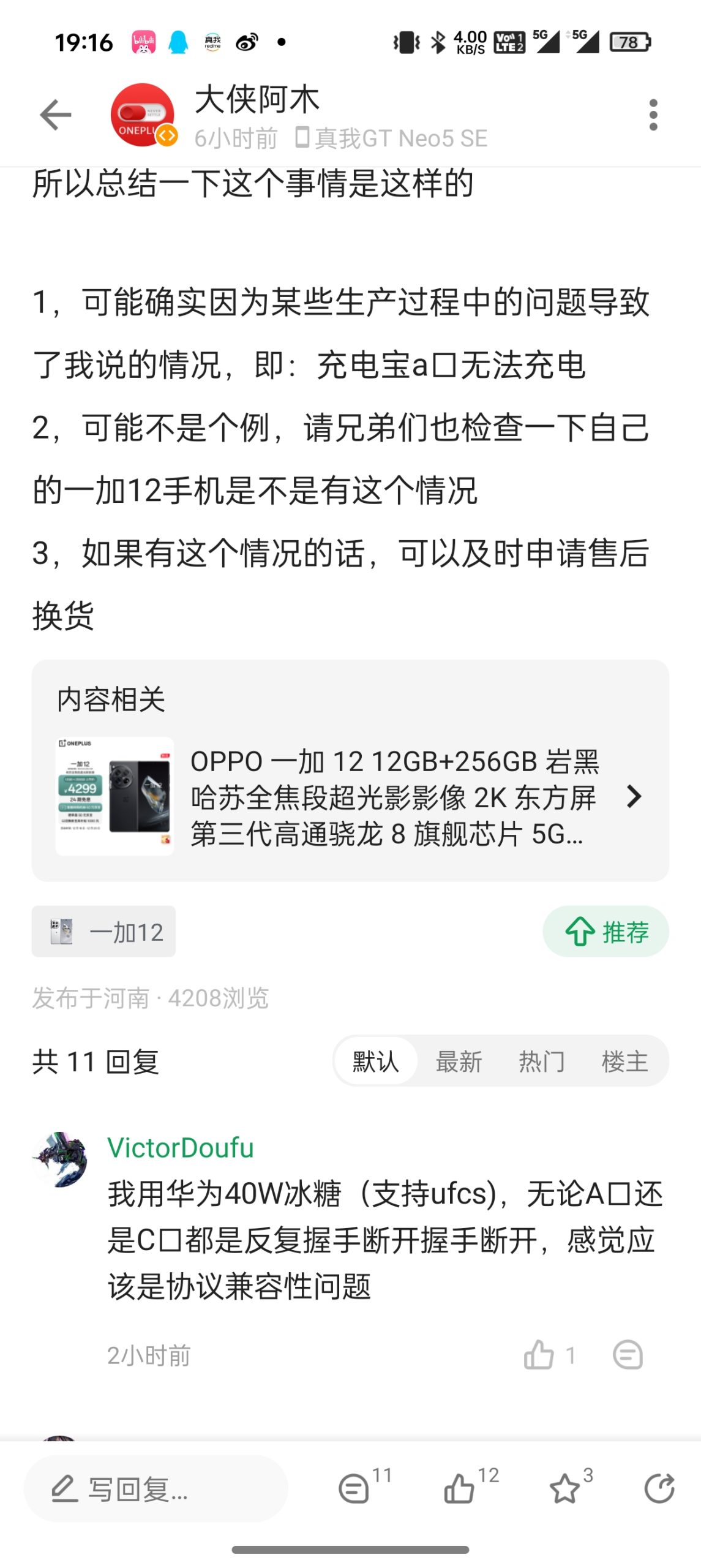Show only 楼主 replies

point(624,1061)
